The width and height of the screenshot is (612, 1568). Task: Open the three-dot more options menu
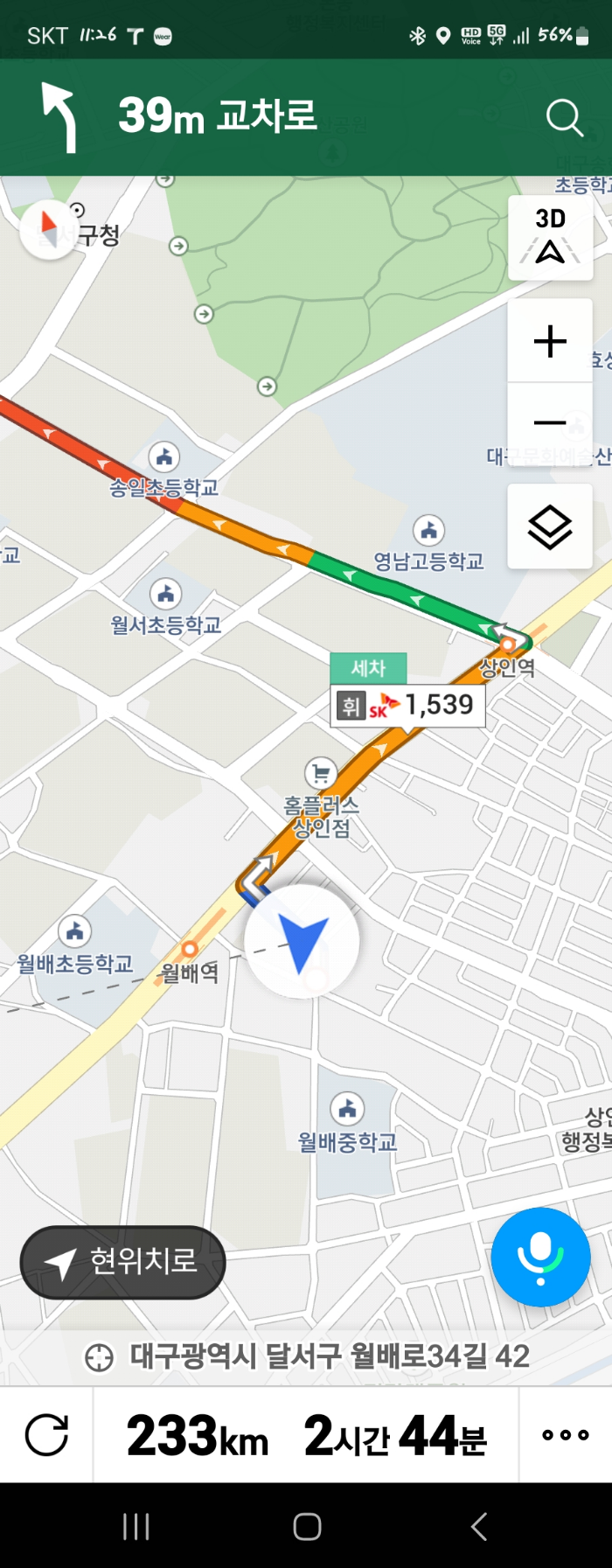[x=565, y=1435]
